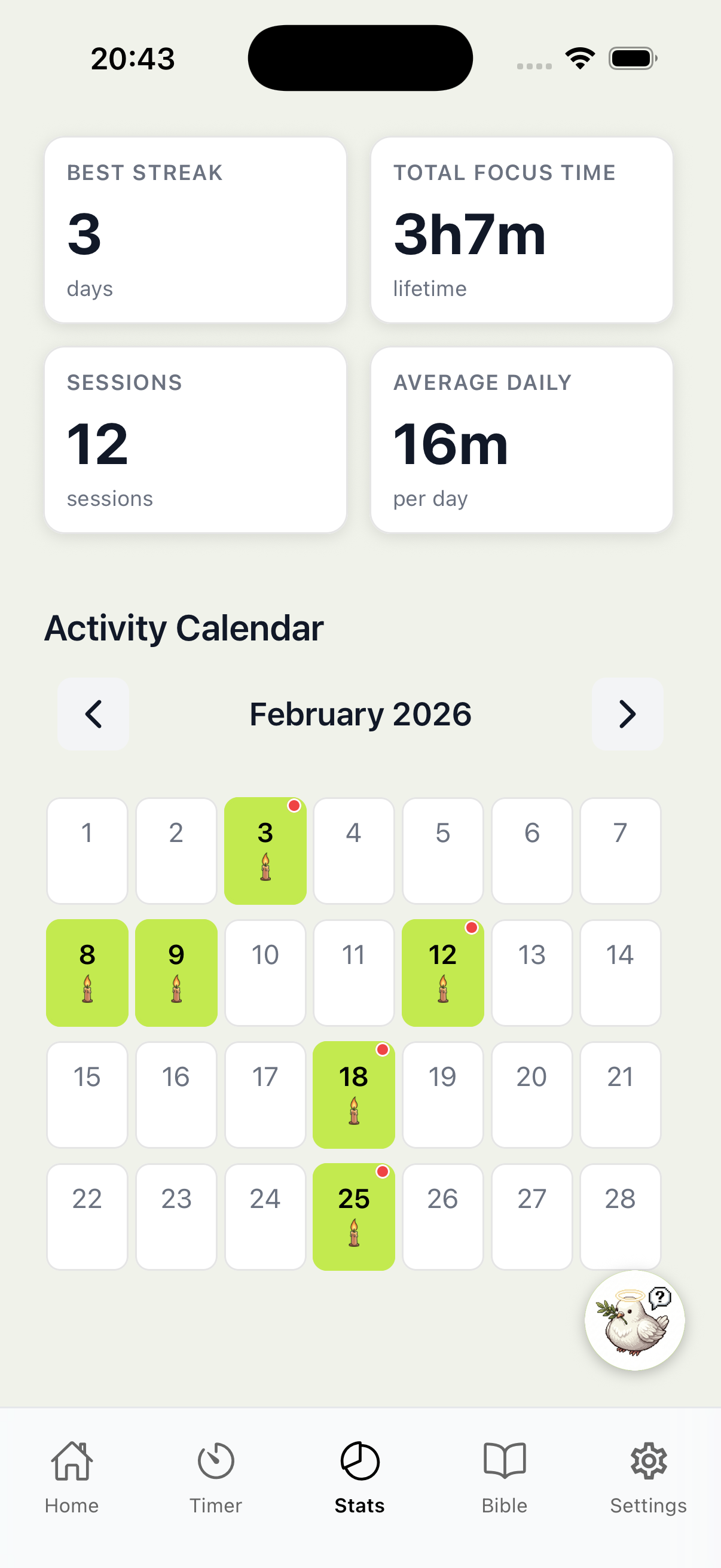Tap the red dot on February 12

472,928
